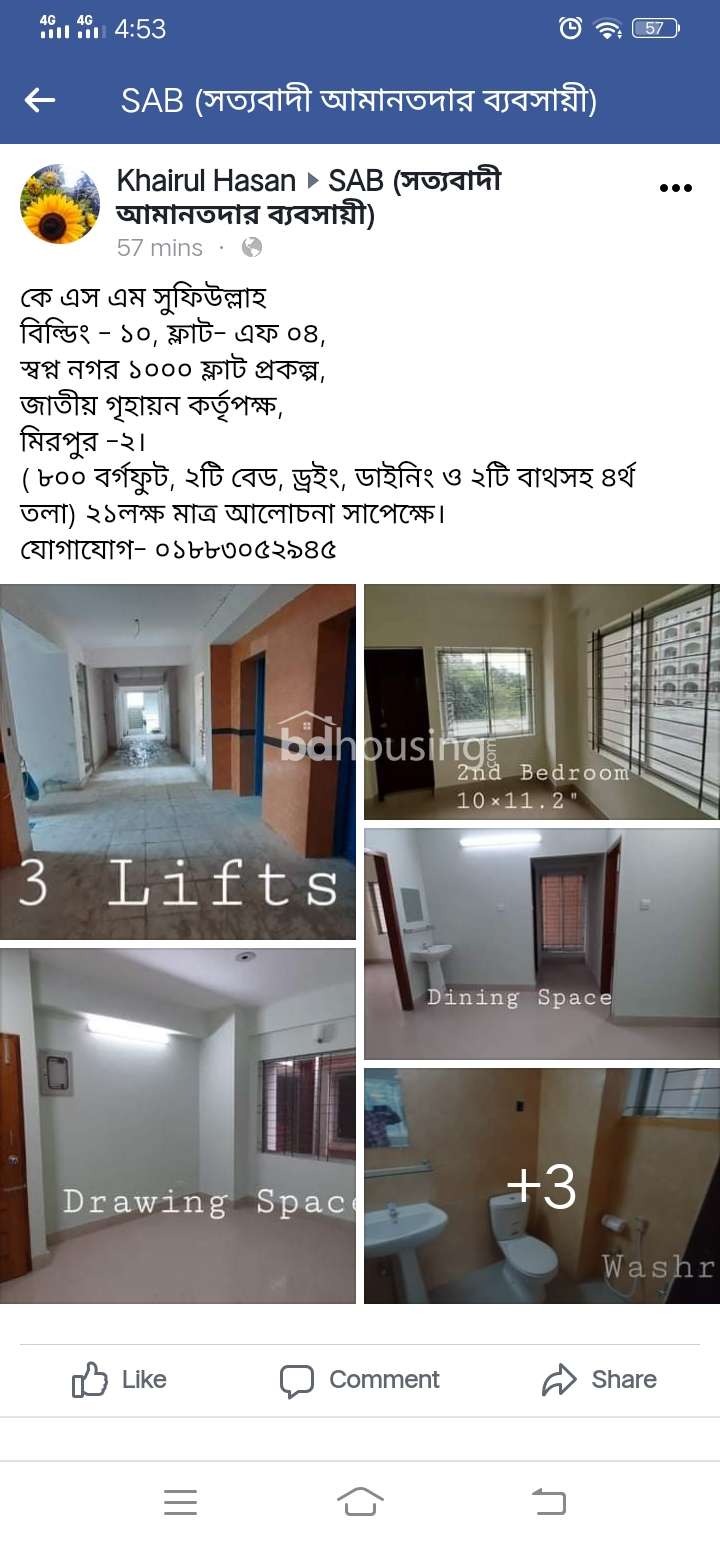View the +3 more photos tile
This screenshot has height=1544, width=720.
(x=542, y=1186)
